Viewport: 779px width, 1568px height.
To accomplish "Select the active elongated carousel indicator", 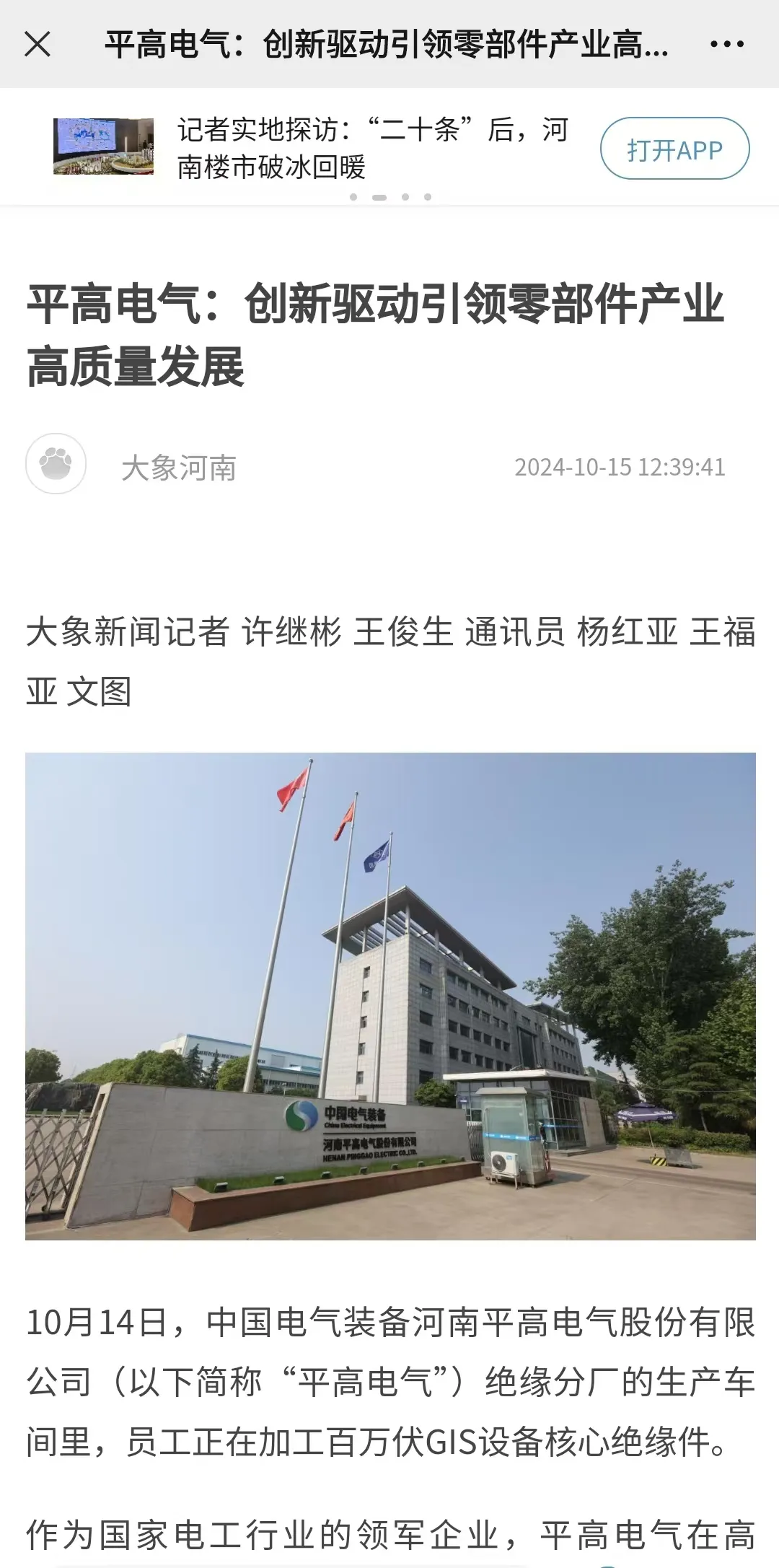I will pos(379,196).
